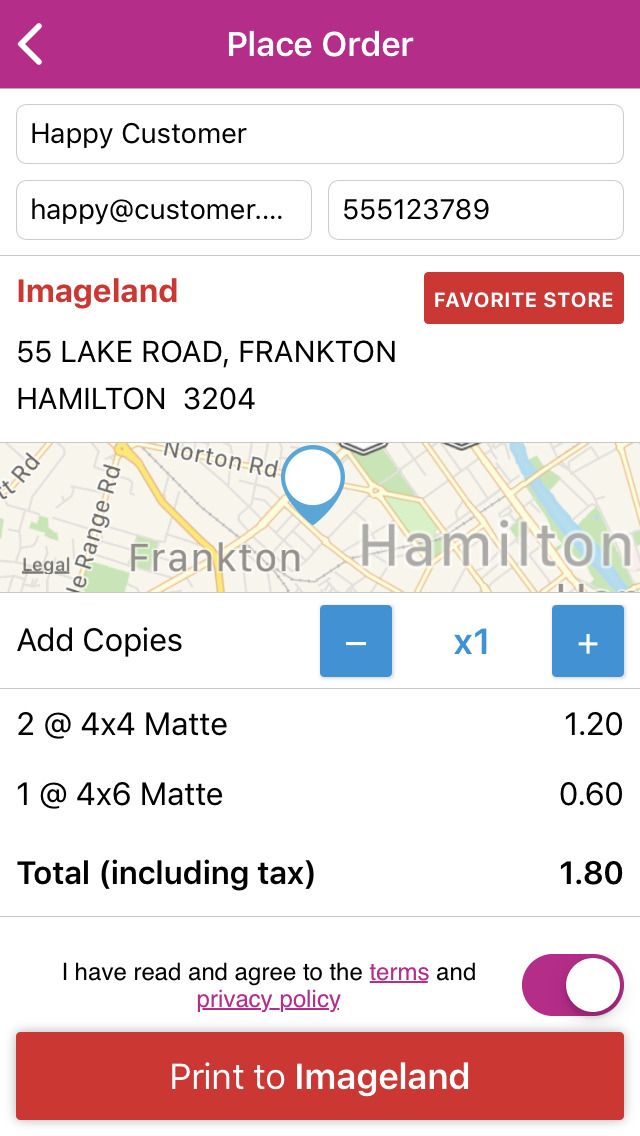The height and width of the screenshot is (1136, 640).
Task: Print to Imageland
Action: click(320, 1076)
